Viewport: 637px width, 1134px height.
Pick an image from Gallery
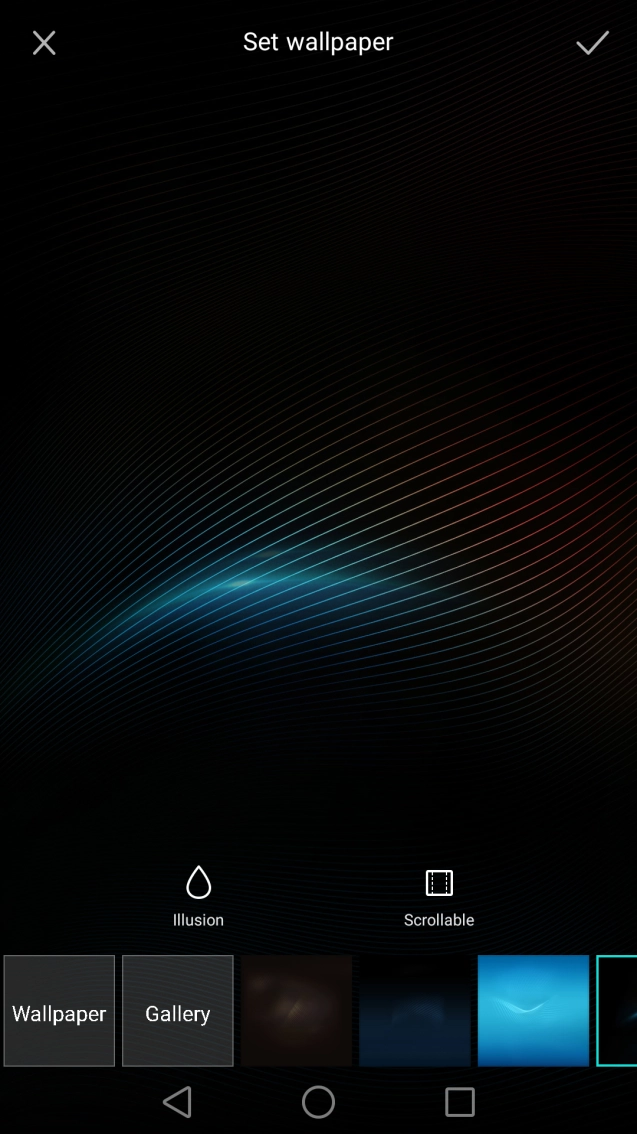(x=178, y=1011)
